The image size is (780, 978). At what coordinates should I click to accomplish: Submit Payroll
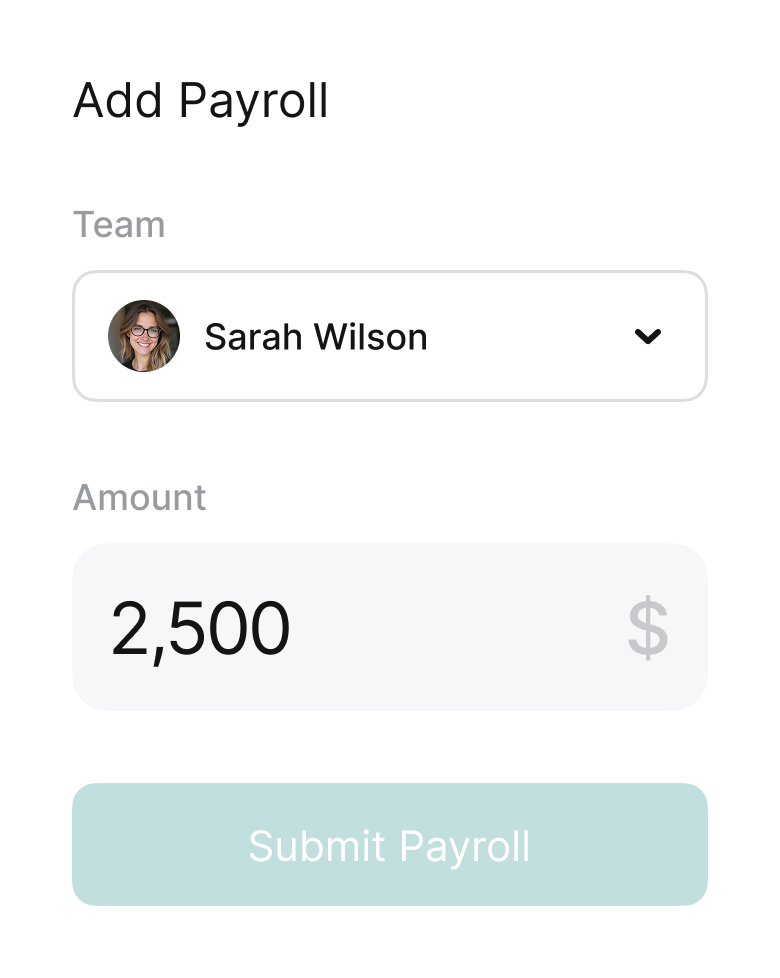[x=389, y=845]
